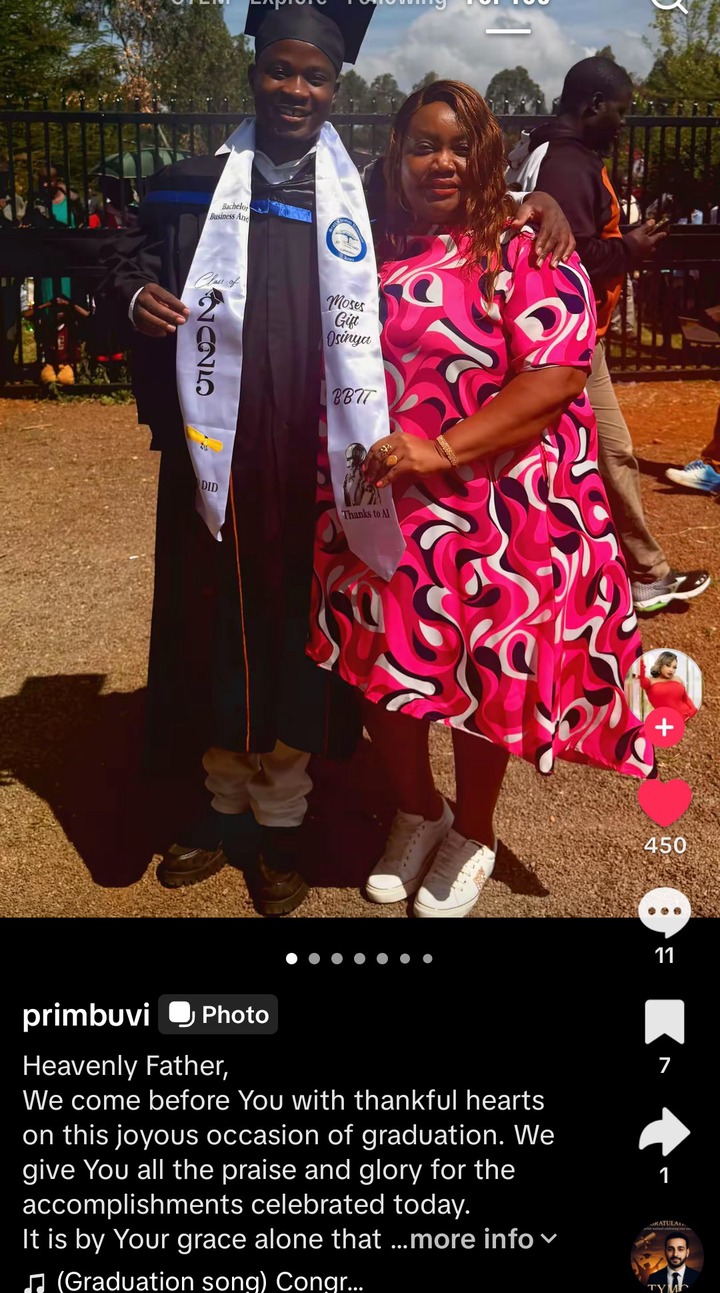Open primbuvi's profile from the username
The image size is (720, 1293).
pos(84,1015)
